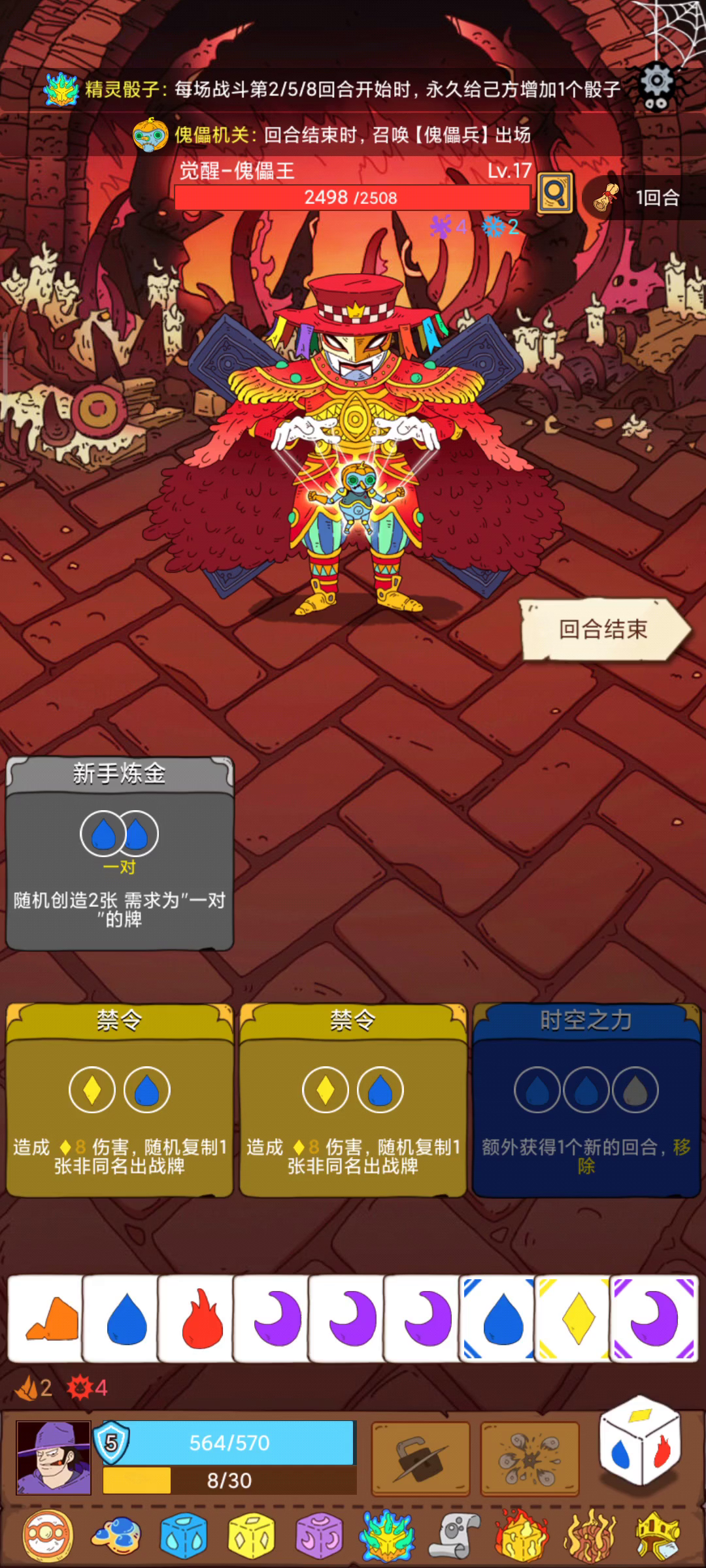Pick the orange rock die

pyautogui.click(x=45, y=1318)
